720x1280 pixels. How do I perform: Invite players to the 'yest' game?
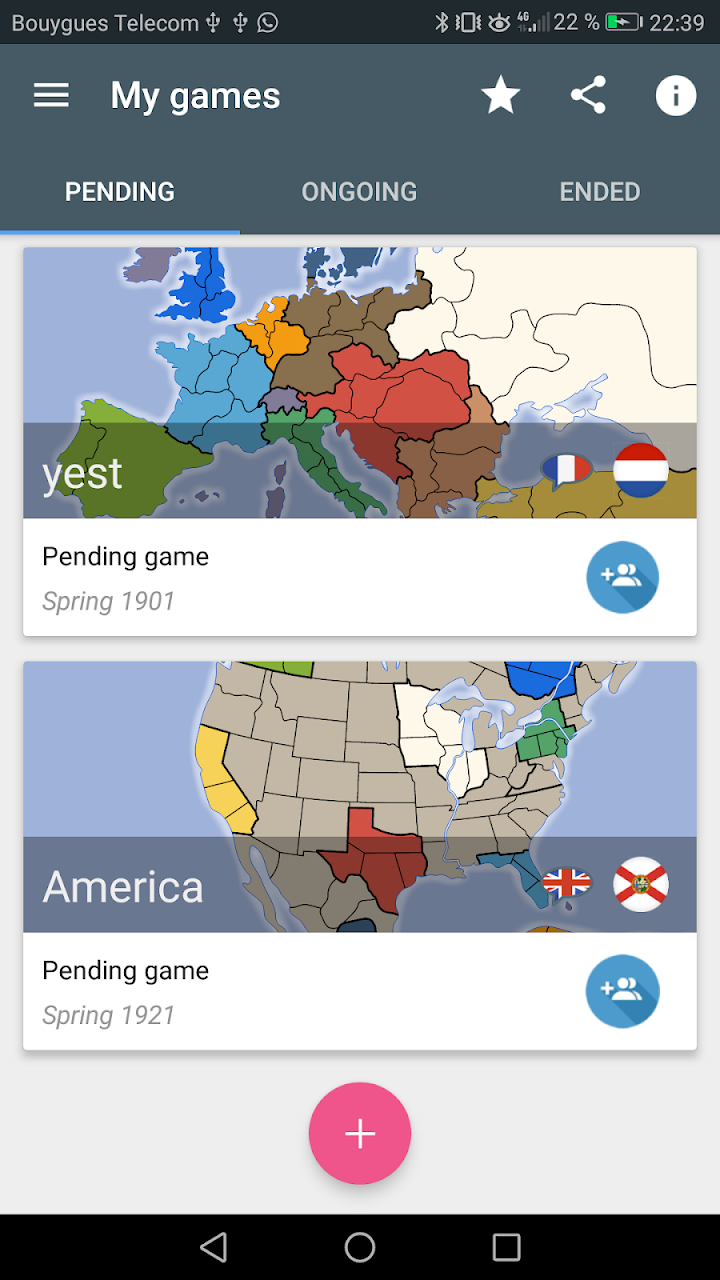coord(622,577)
